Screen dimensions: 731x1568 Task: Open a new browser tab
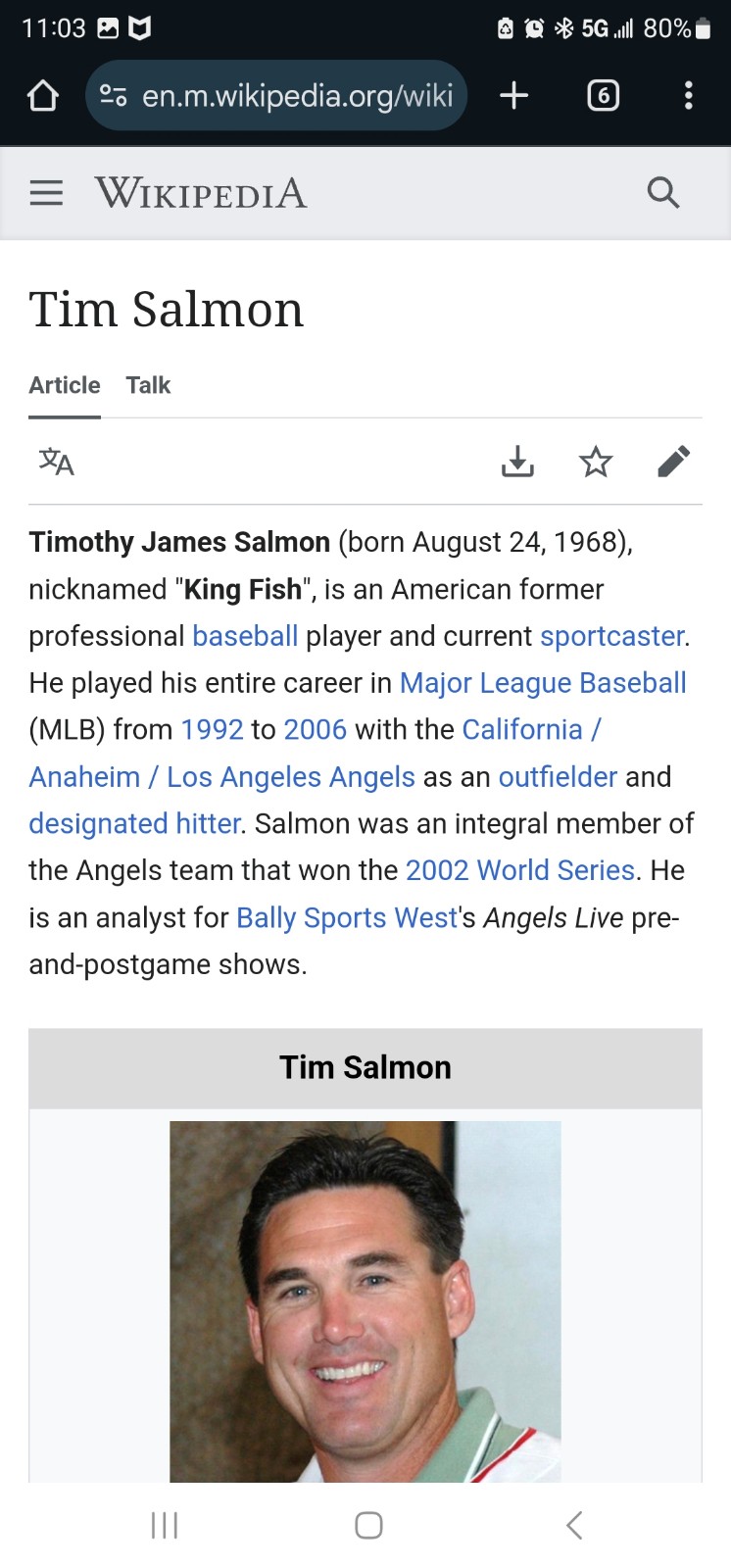tap(514, 95)
